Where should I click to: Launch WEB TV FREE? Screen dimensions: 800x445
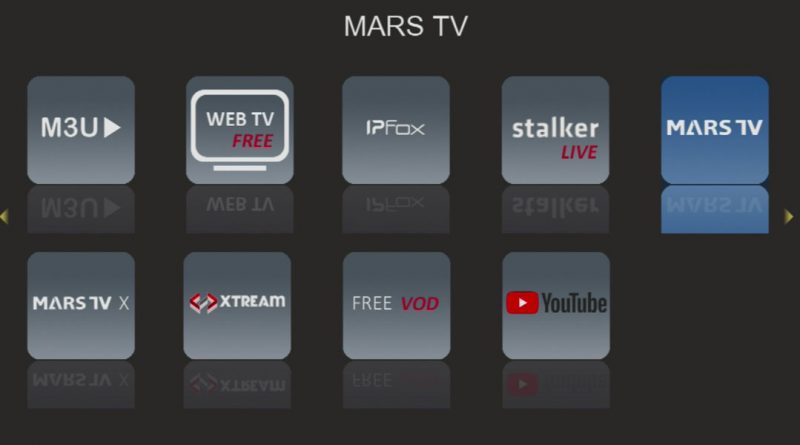click(240, 130)
